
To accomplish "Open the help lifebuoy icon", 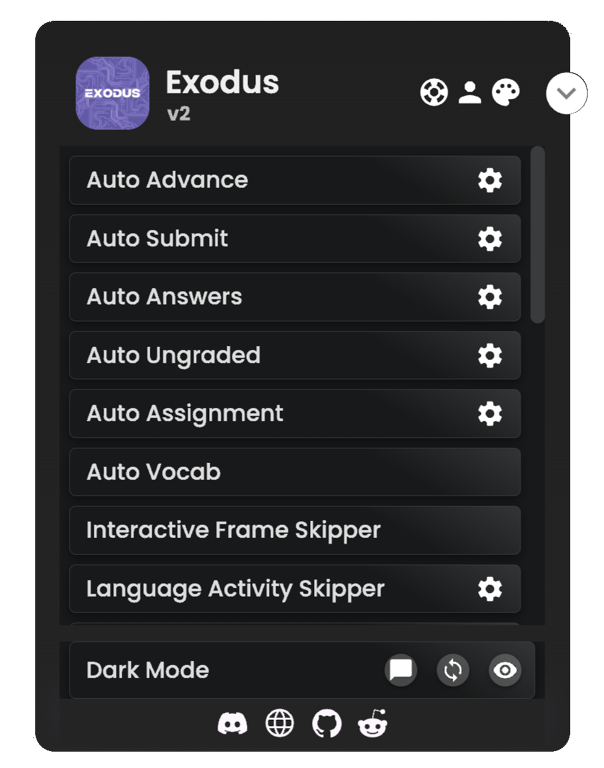I will pos(434,93).
